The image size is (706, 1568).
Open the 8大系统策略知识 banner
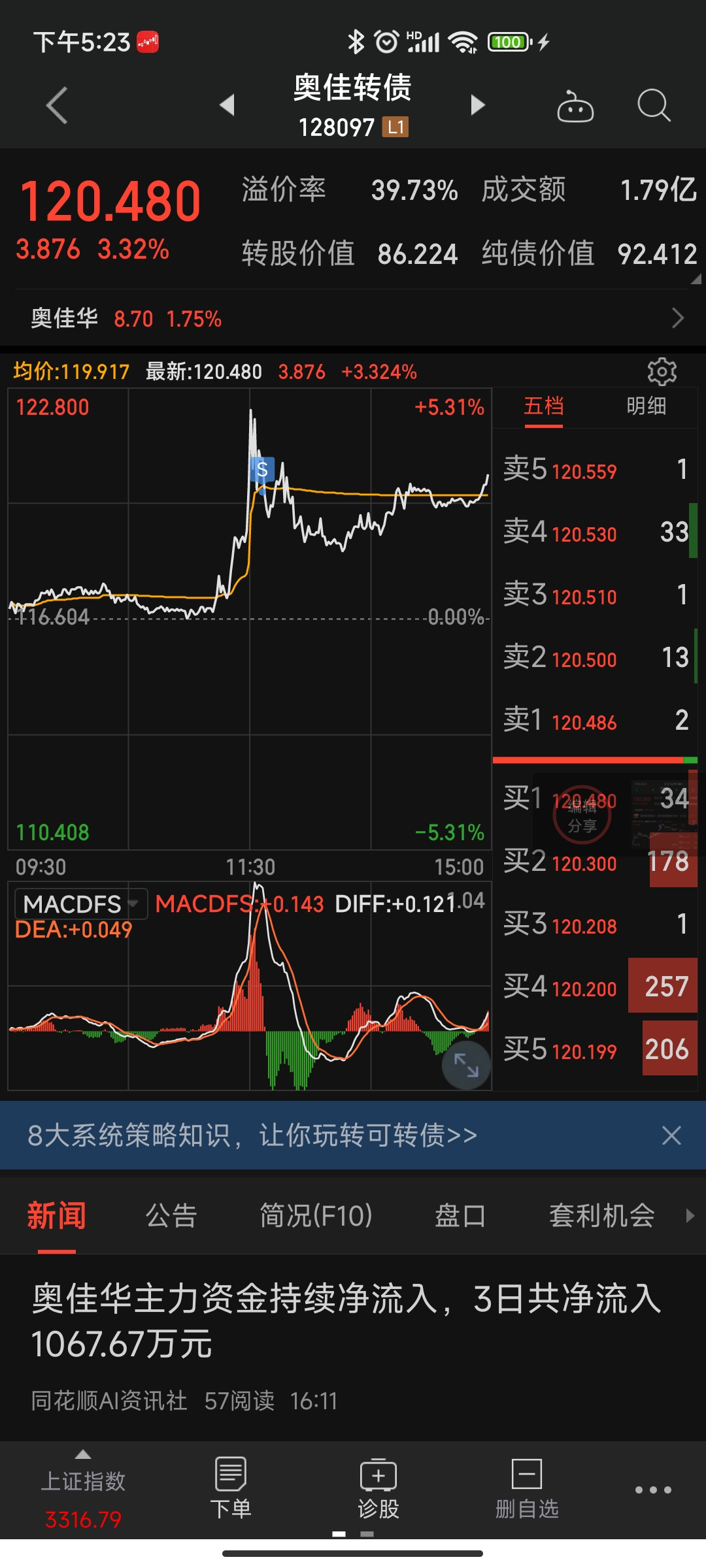click(x=252, y=1135)
